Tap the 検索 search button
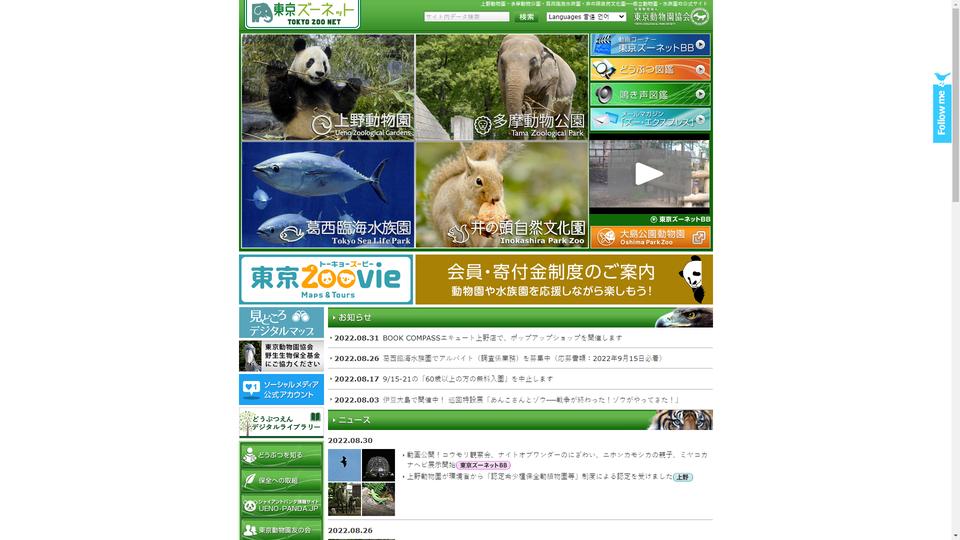 526,17
